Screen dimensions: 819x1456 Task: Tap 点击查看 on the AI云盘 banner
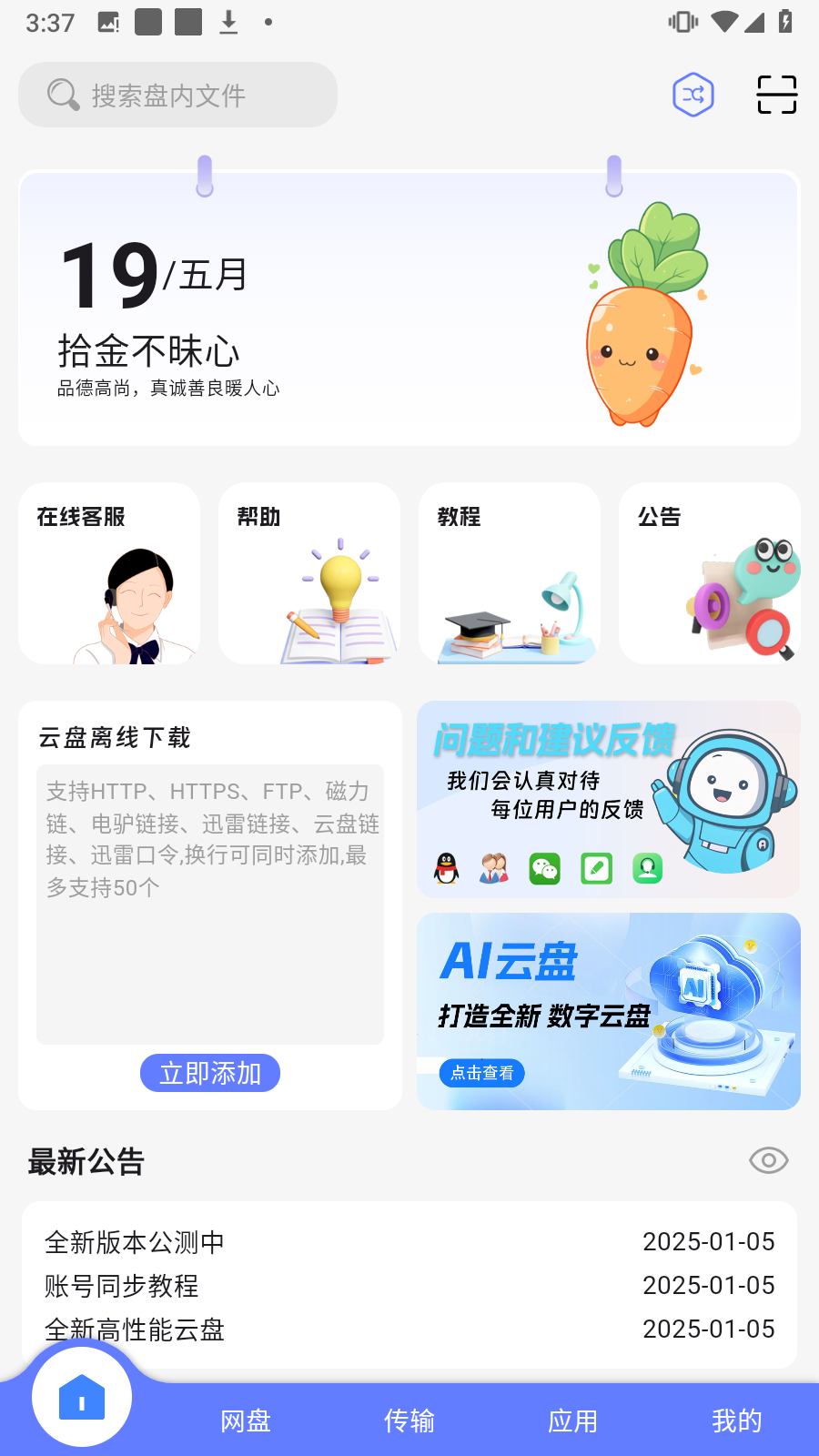tap(482, 1073)
